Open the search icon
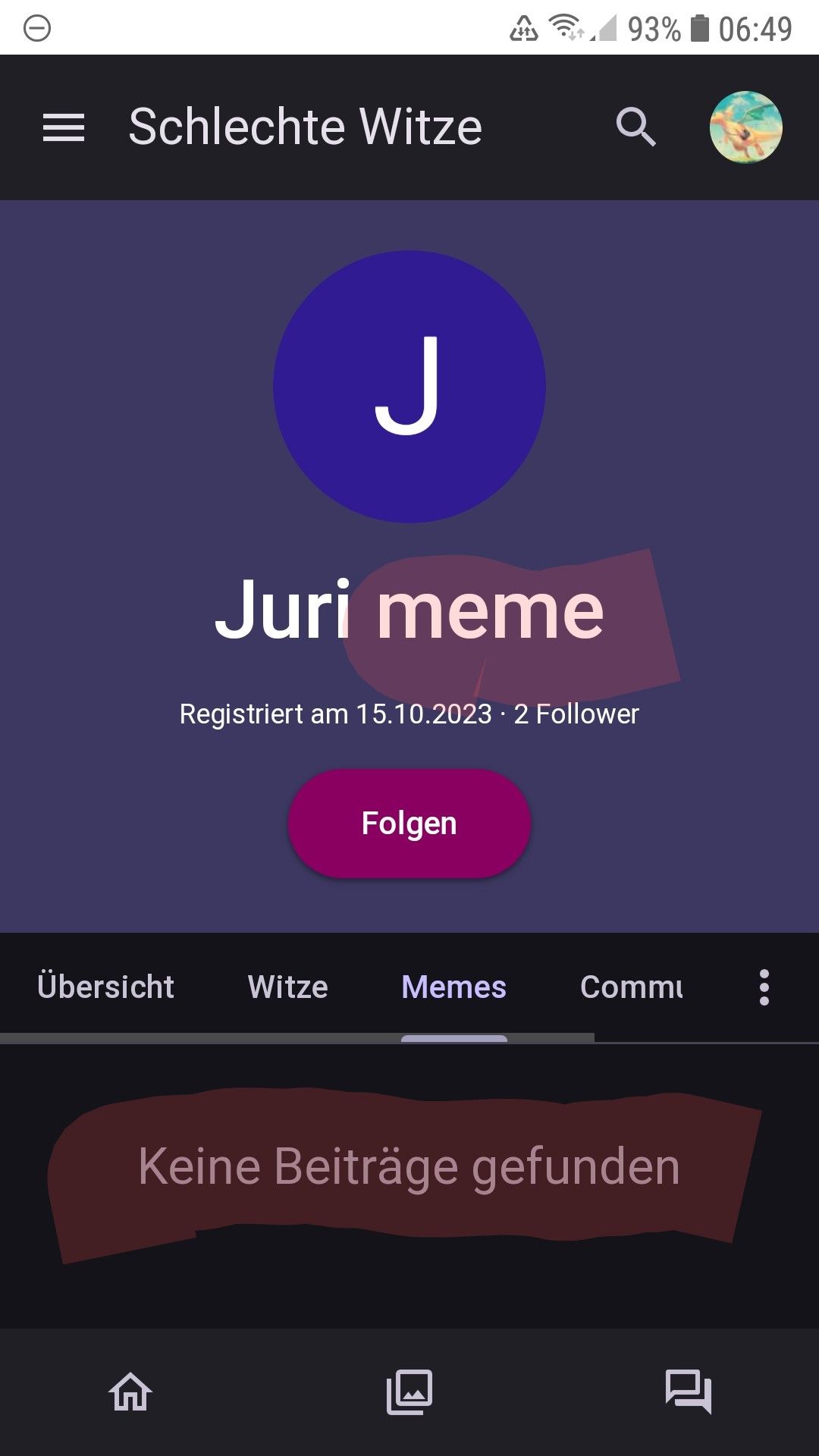Screen dimensions: 819x1456 (635, 127)
